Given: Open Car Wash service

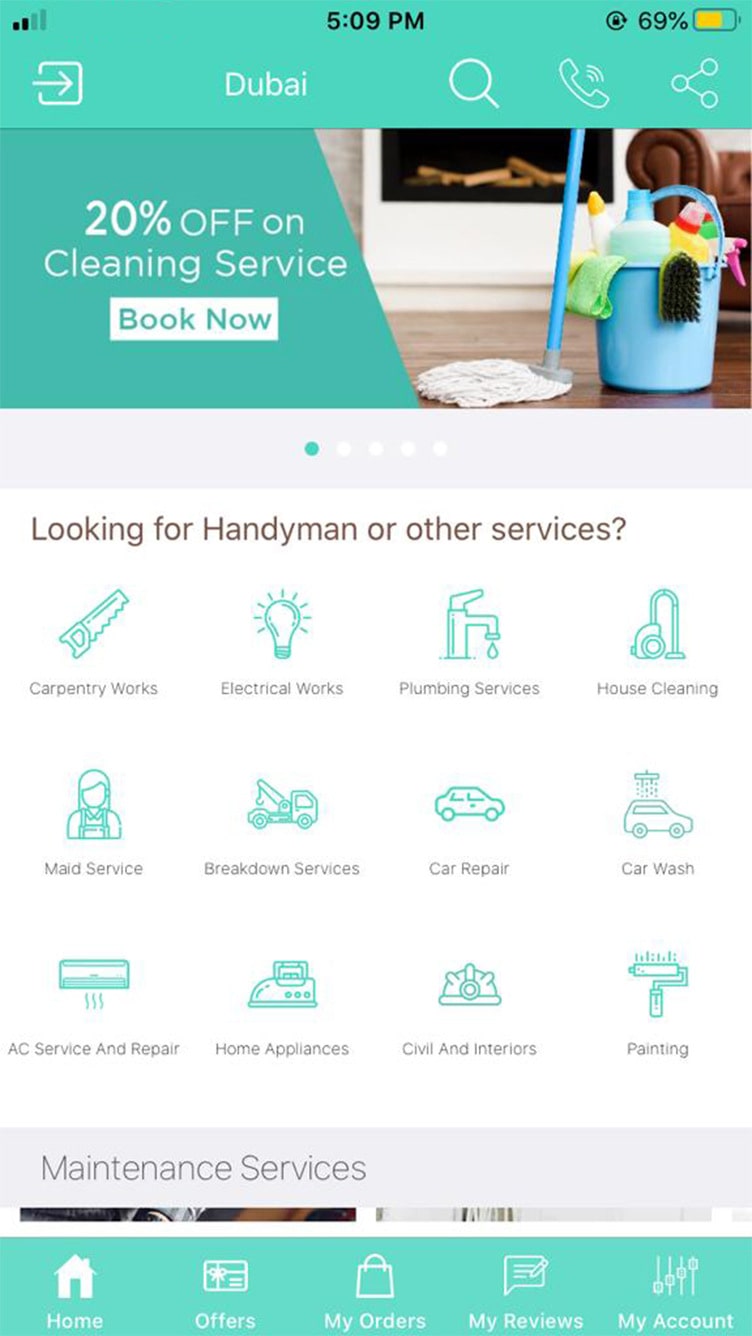Looking at the screenshot, I should point(657,821).
